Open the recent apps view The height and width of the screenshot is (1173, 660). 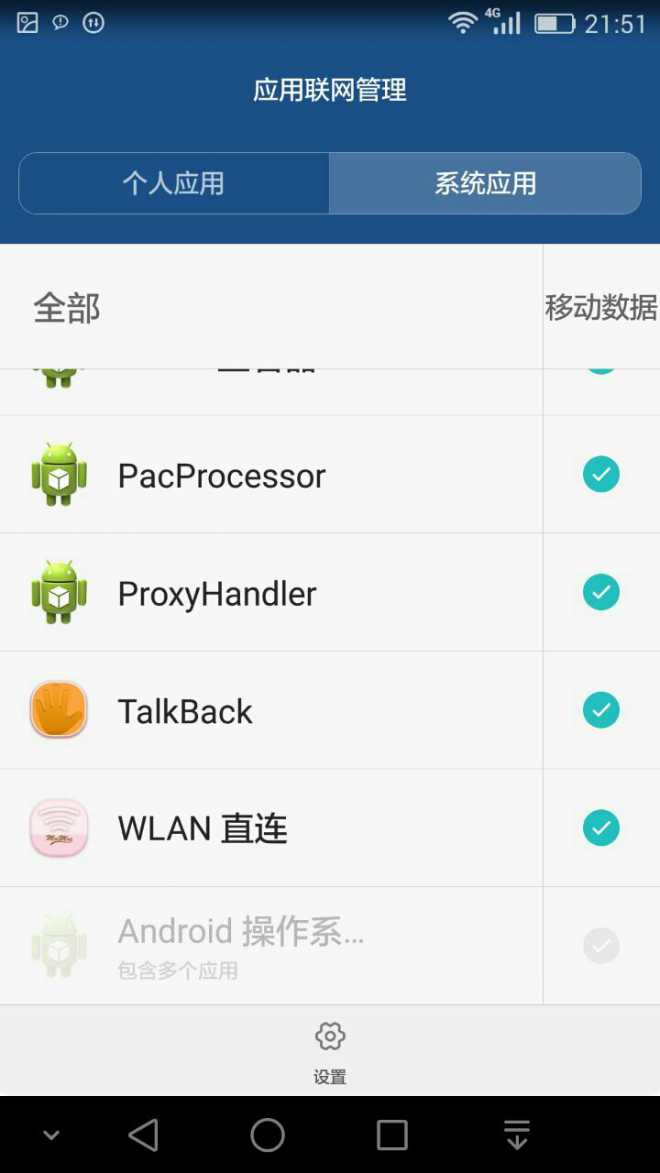tap(392, 1135)
